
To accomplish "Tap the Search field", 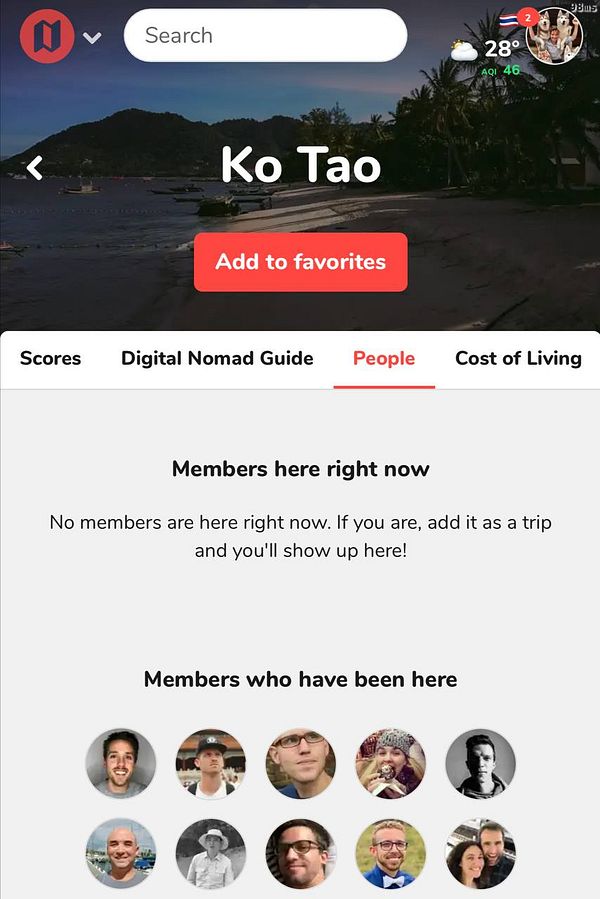I will pyautogui.click(x=265, y=36).
